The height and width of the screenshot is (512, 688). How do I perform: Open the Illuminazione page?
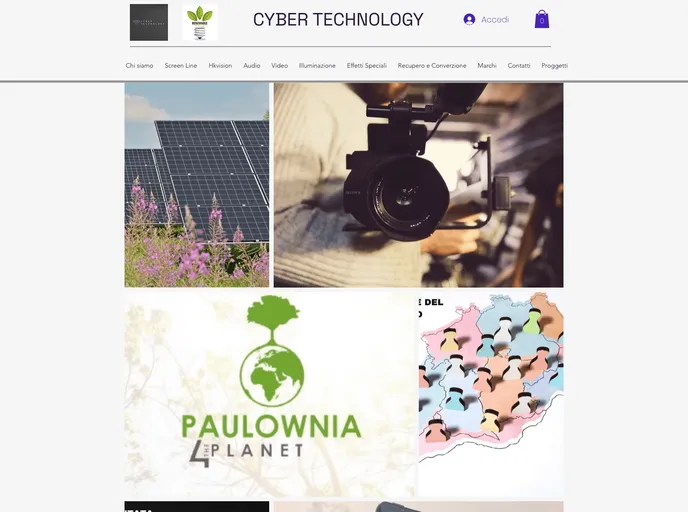(317, 65)
